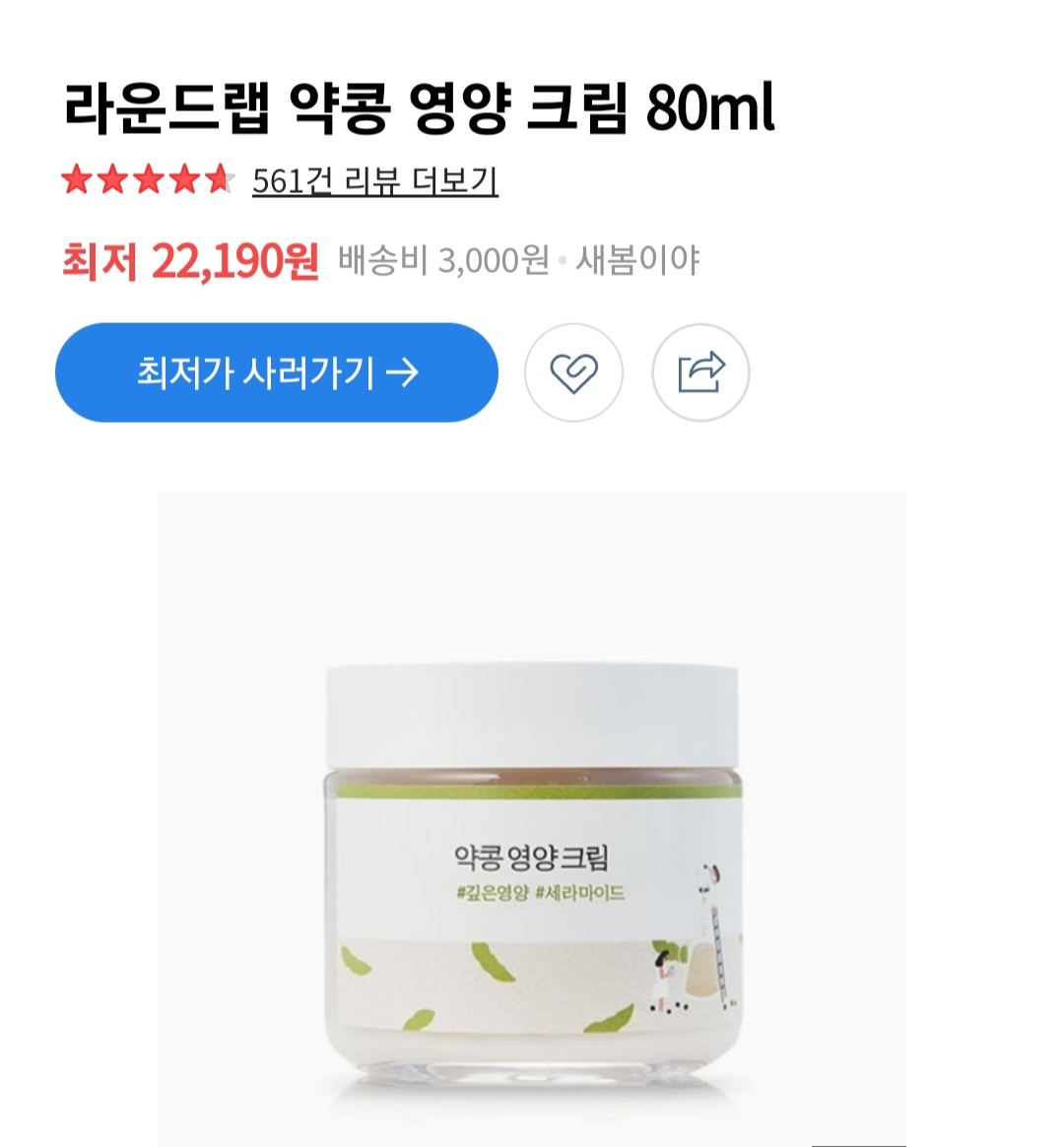This screenshot has height=1147, width=1064.
Task: Share this product
Action: coord(700,372)
